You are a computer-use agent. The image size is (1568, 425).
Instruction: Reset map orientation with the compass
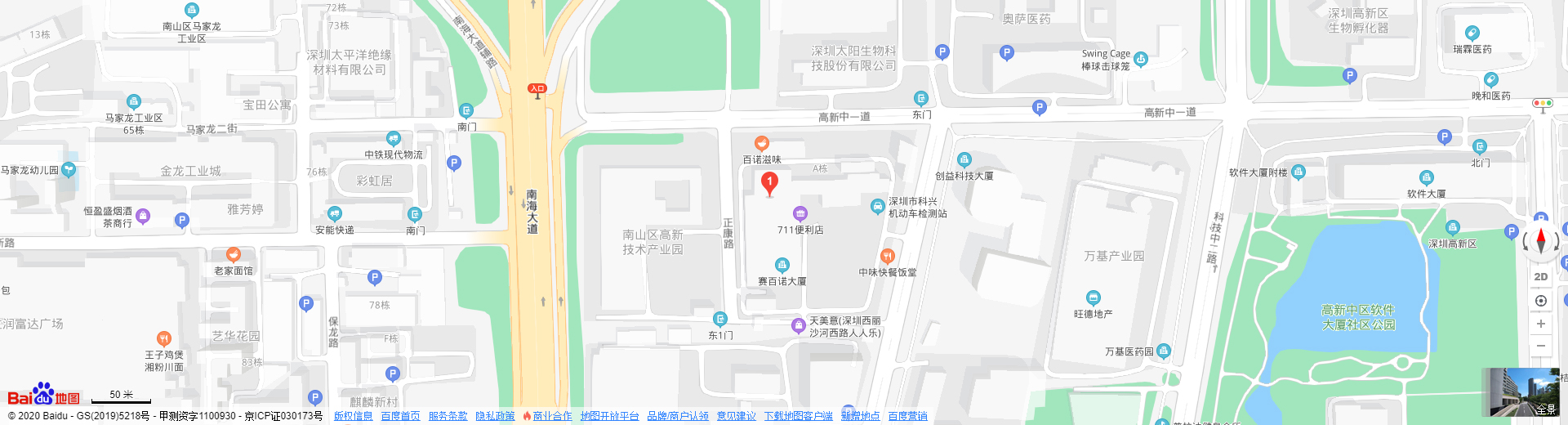(x=1541, y=241)
